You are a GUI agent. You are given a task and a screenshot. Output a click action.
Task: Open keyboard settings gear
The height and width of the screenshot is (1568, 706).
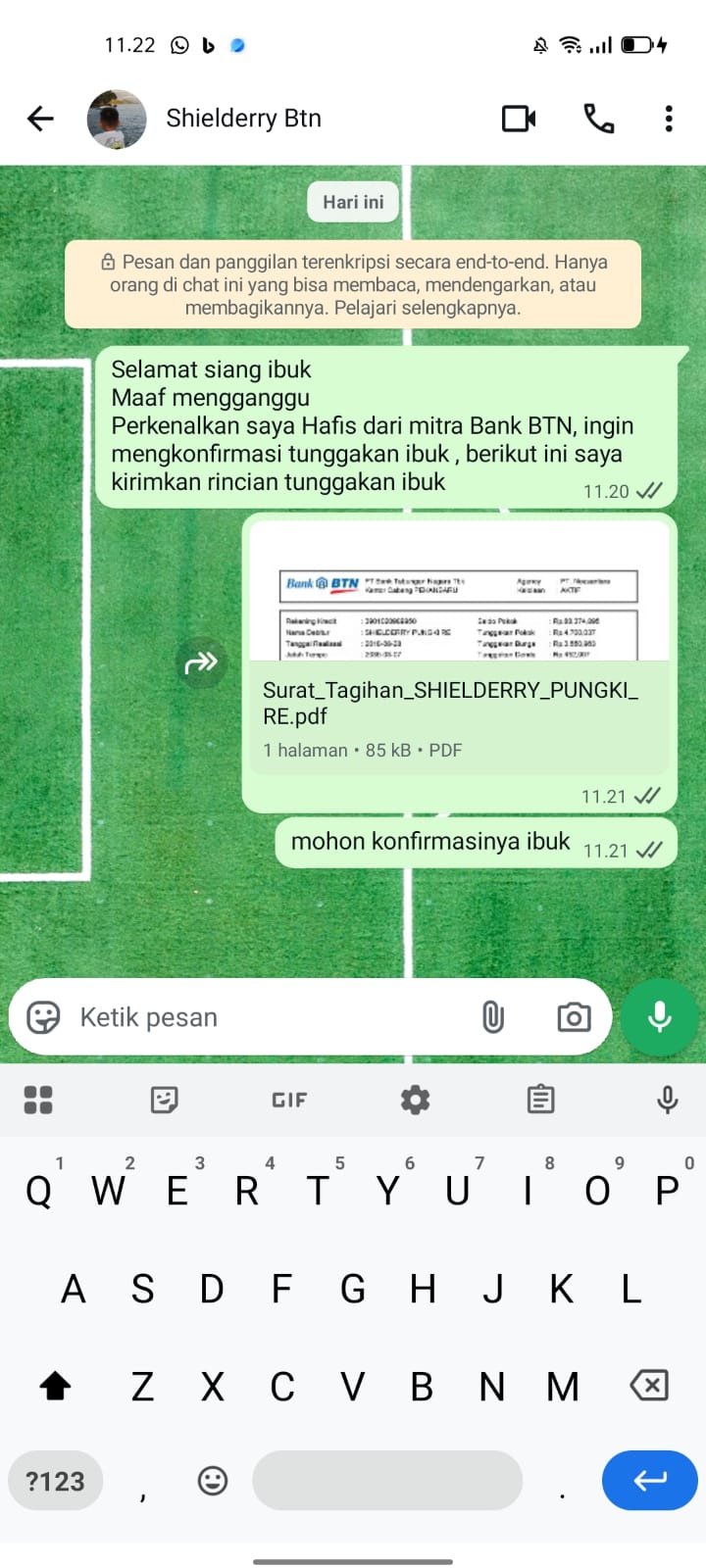point(415,1100)
